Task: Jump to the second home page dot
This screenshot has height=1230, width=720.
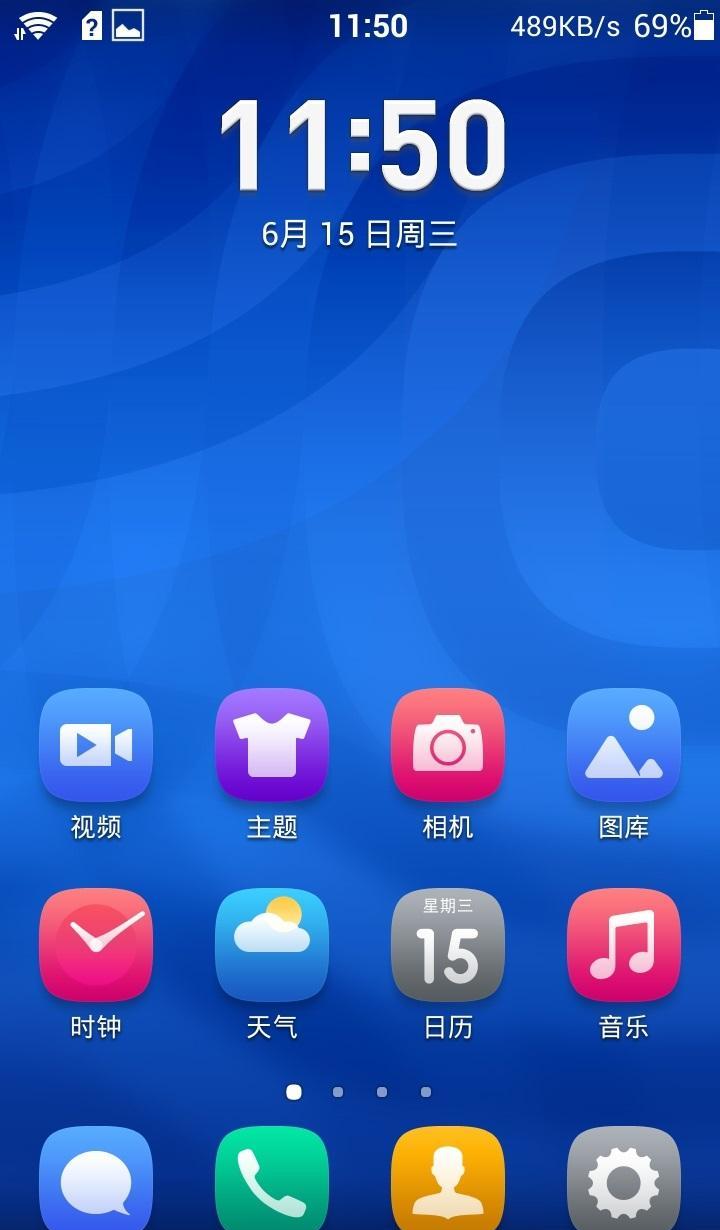Action: [338, 1092]
